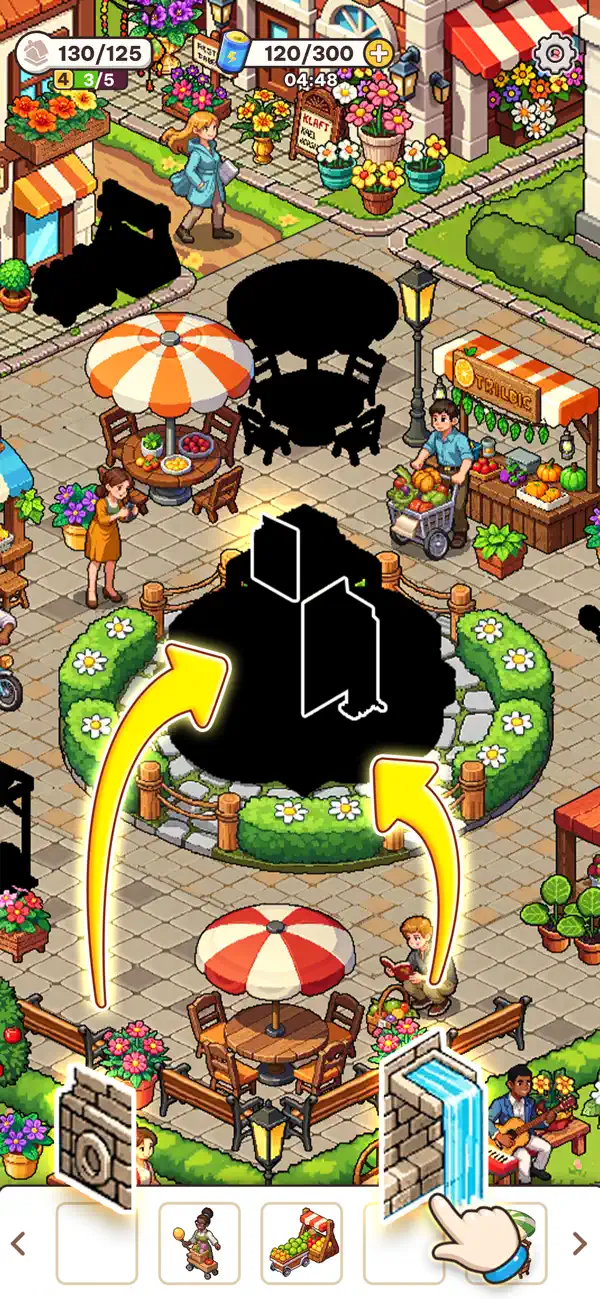Pick the woman with cart item

199,1243
